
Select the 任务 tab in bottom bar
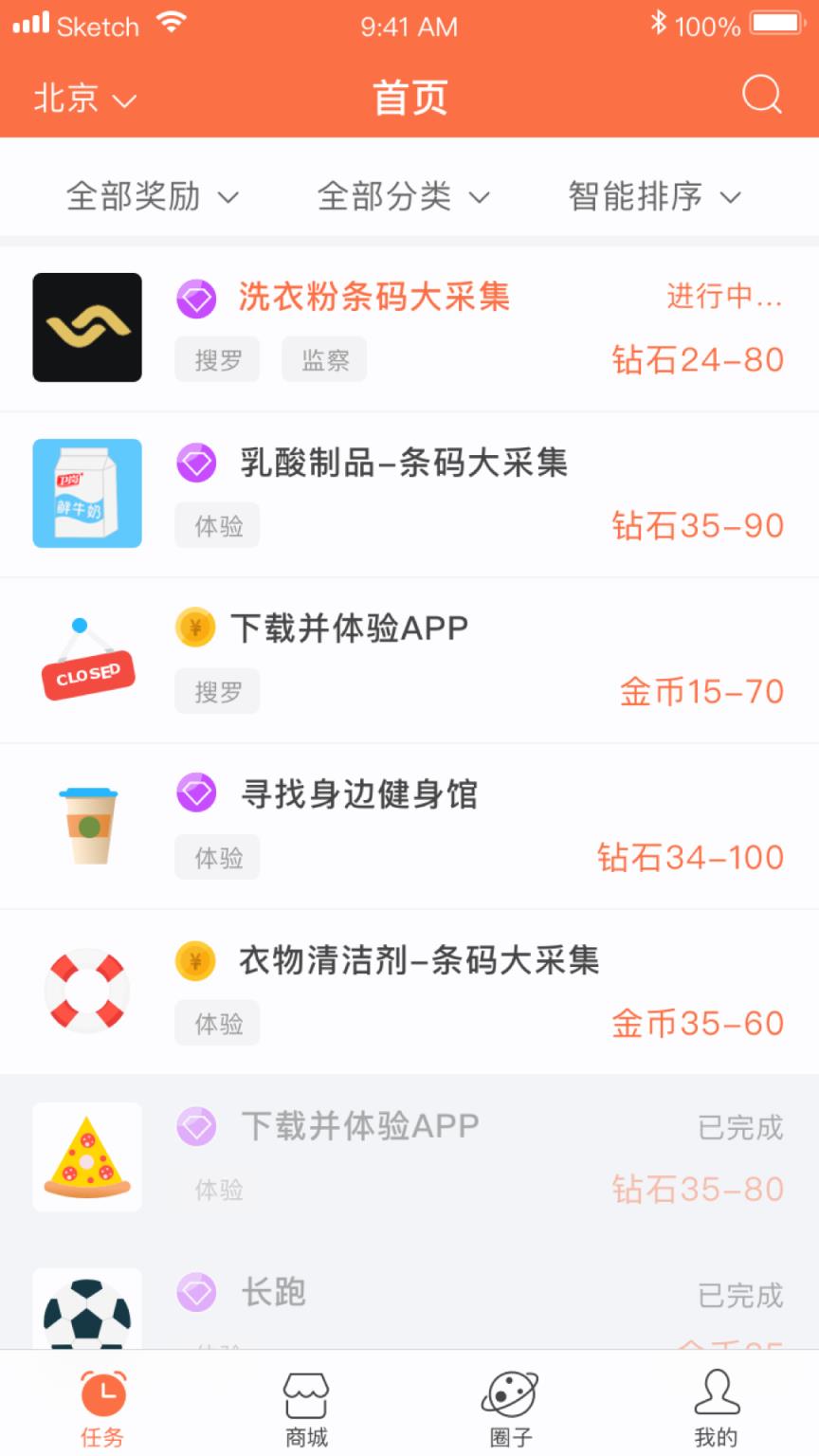pyautogui.click(x=102, y=1412)
